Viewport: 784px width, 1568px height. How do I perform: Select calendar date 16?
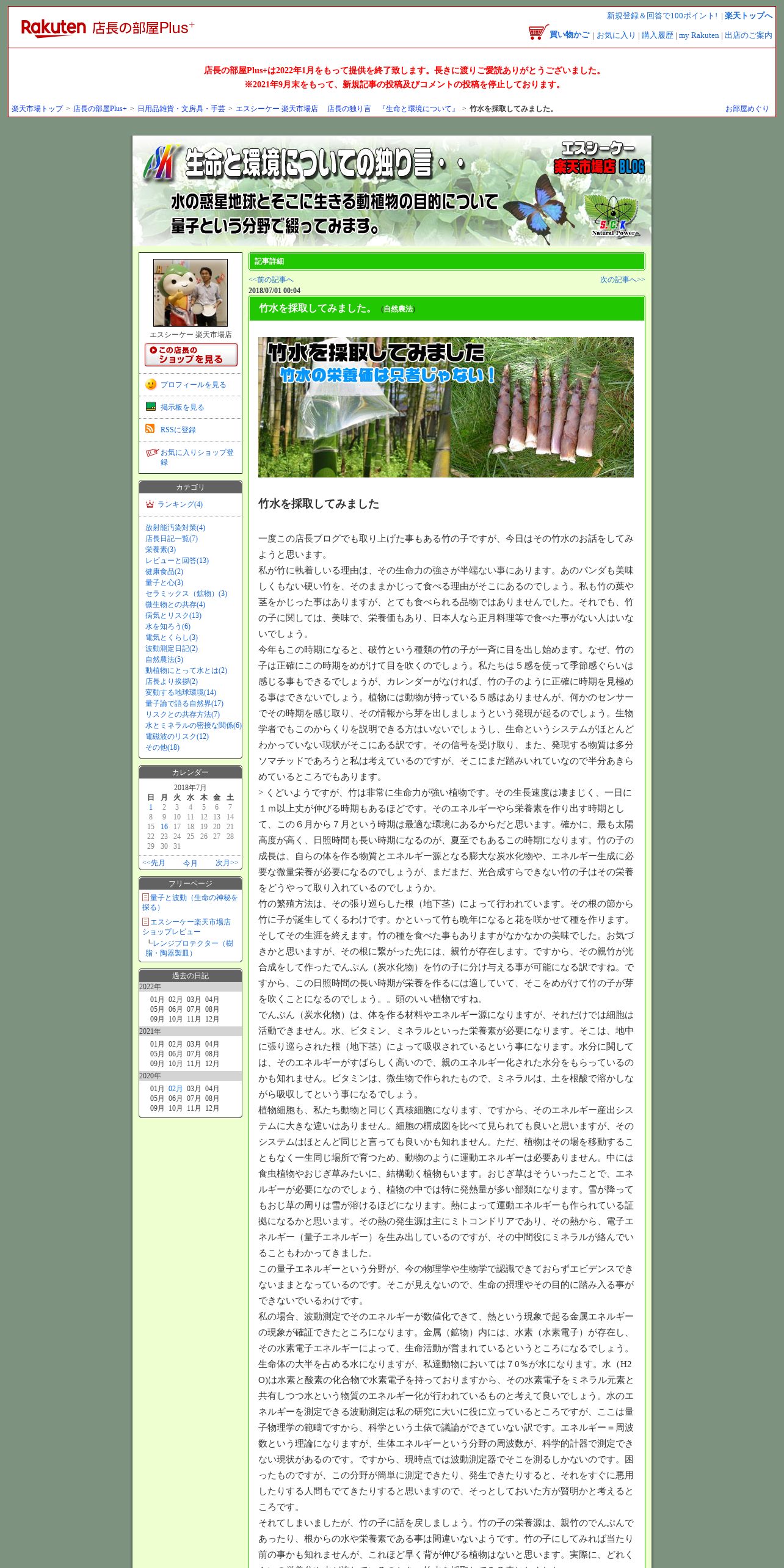coord(164,827)
